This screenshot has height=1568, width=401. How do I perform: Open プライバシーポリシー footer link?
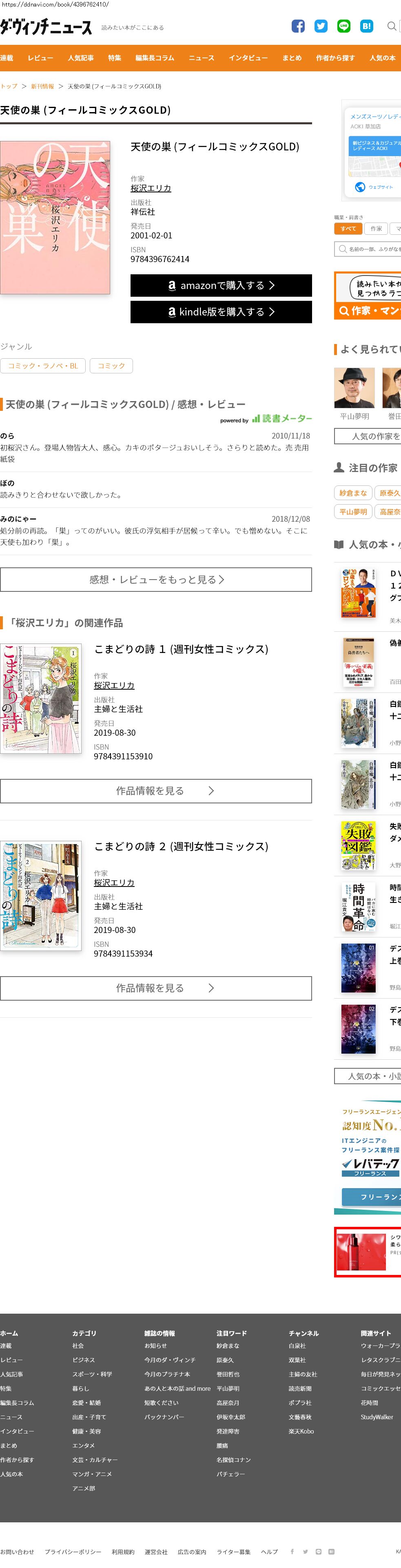pyautogui.click(x=73, y=1552)
